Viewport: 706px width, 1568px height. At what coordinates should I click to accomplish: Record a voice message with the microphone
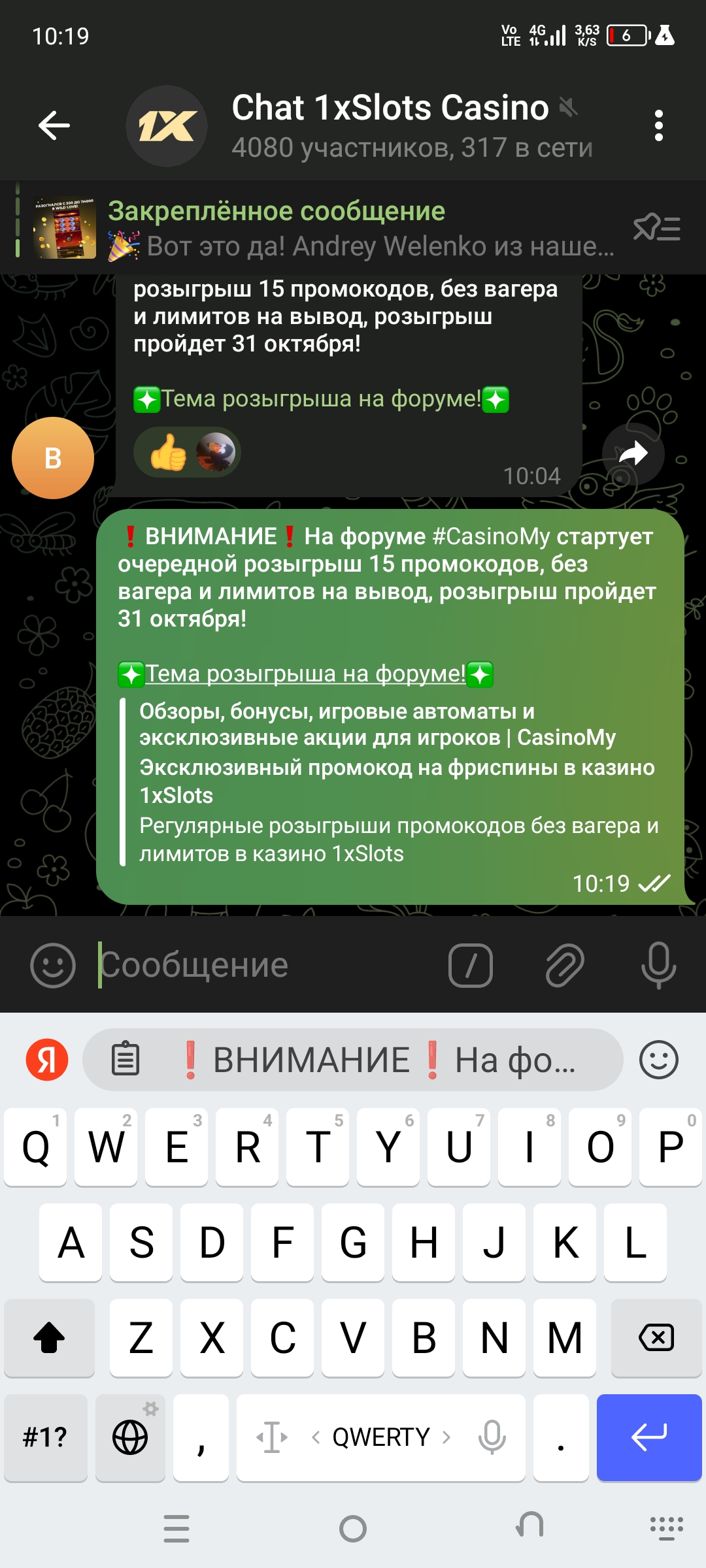(658, 965)
